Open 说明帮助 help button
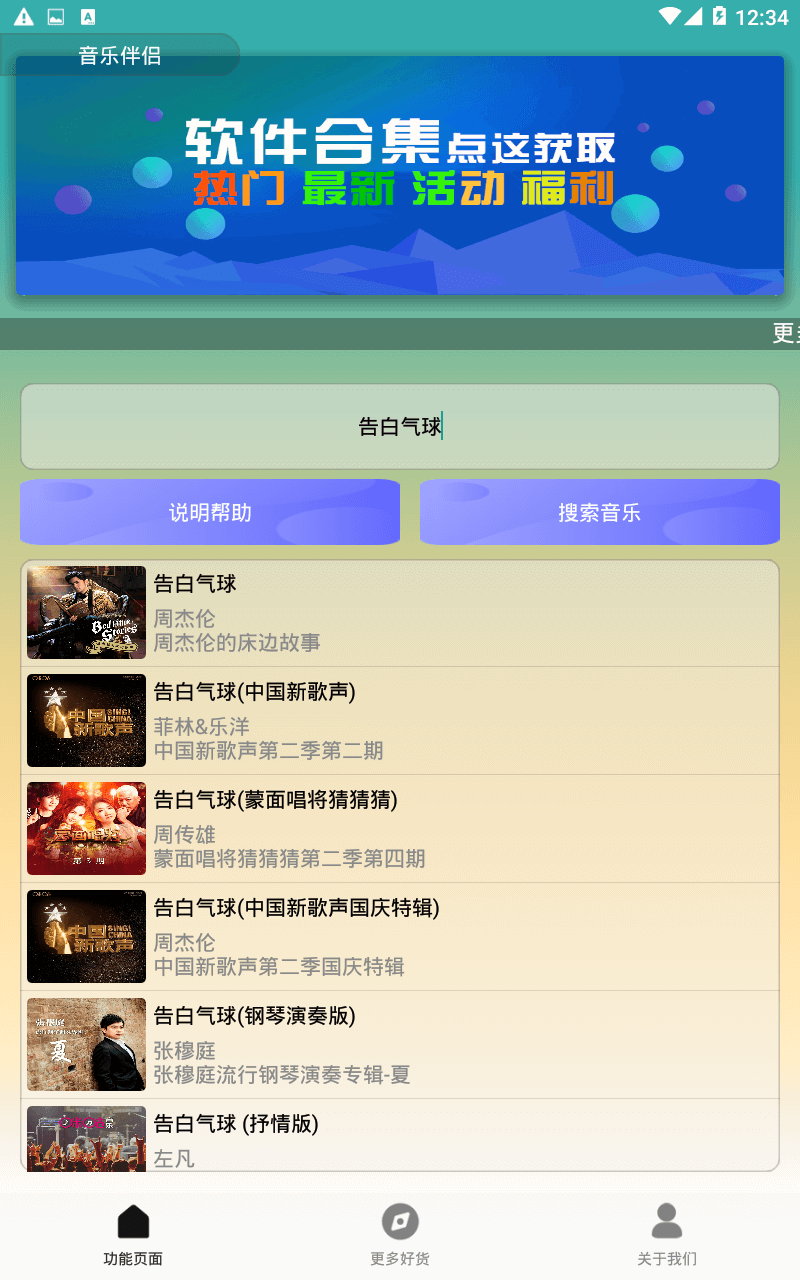The image size is (800, 1280). tap(210, 512)
